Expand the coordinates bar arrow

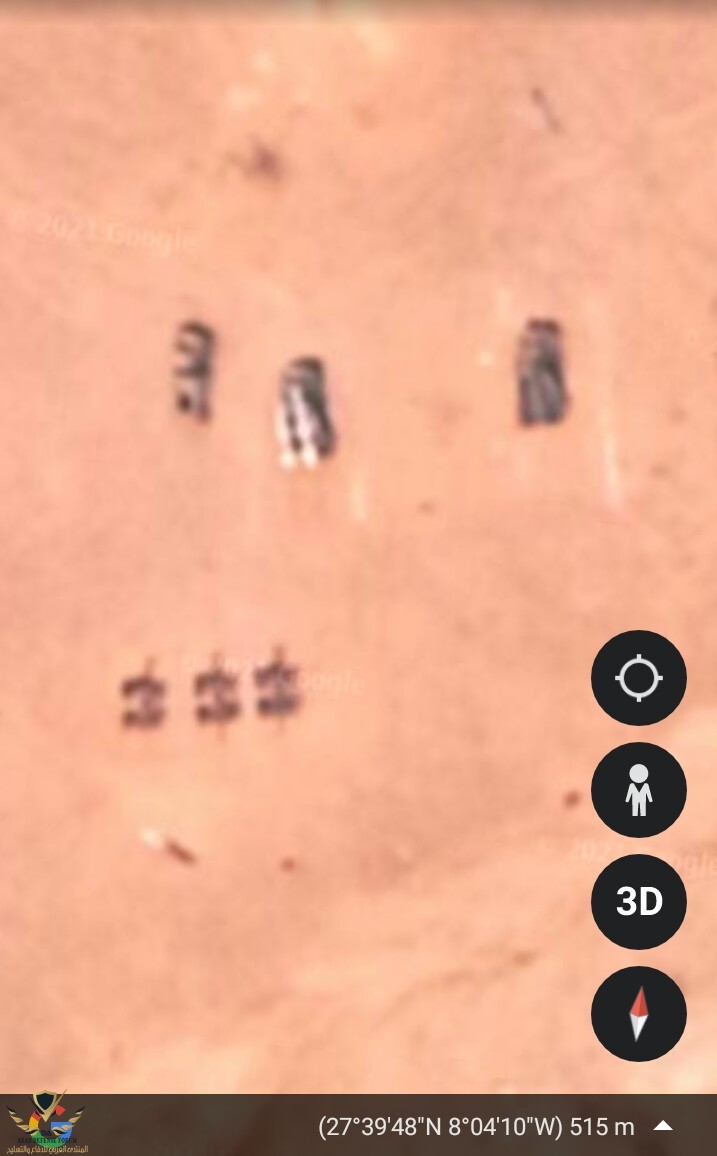coord(663,1126)
